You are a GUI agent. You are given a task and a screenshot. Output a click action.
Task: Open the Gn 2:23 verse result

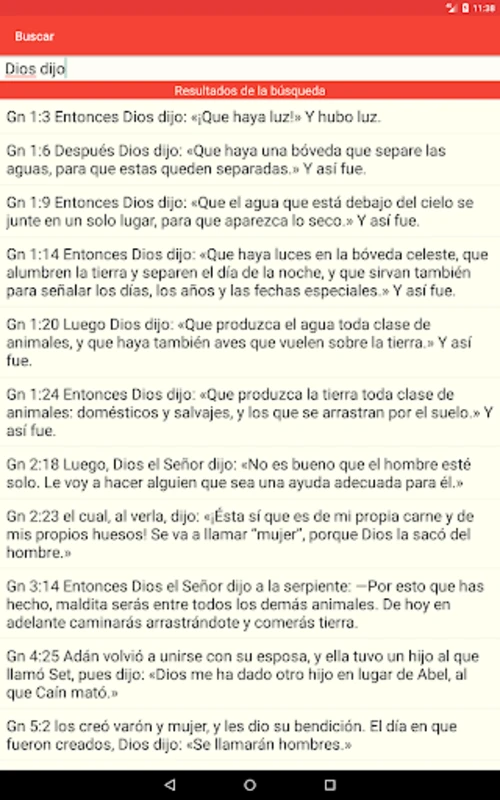[x=250, y=534]
